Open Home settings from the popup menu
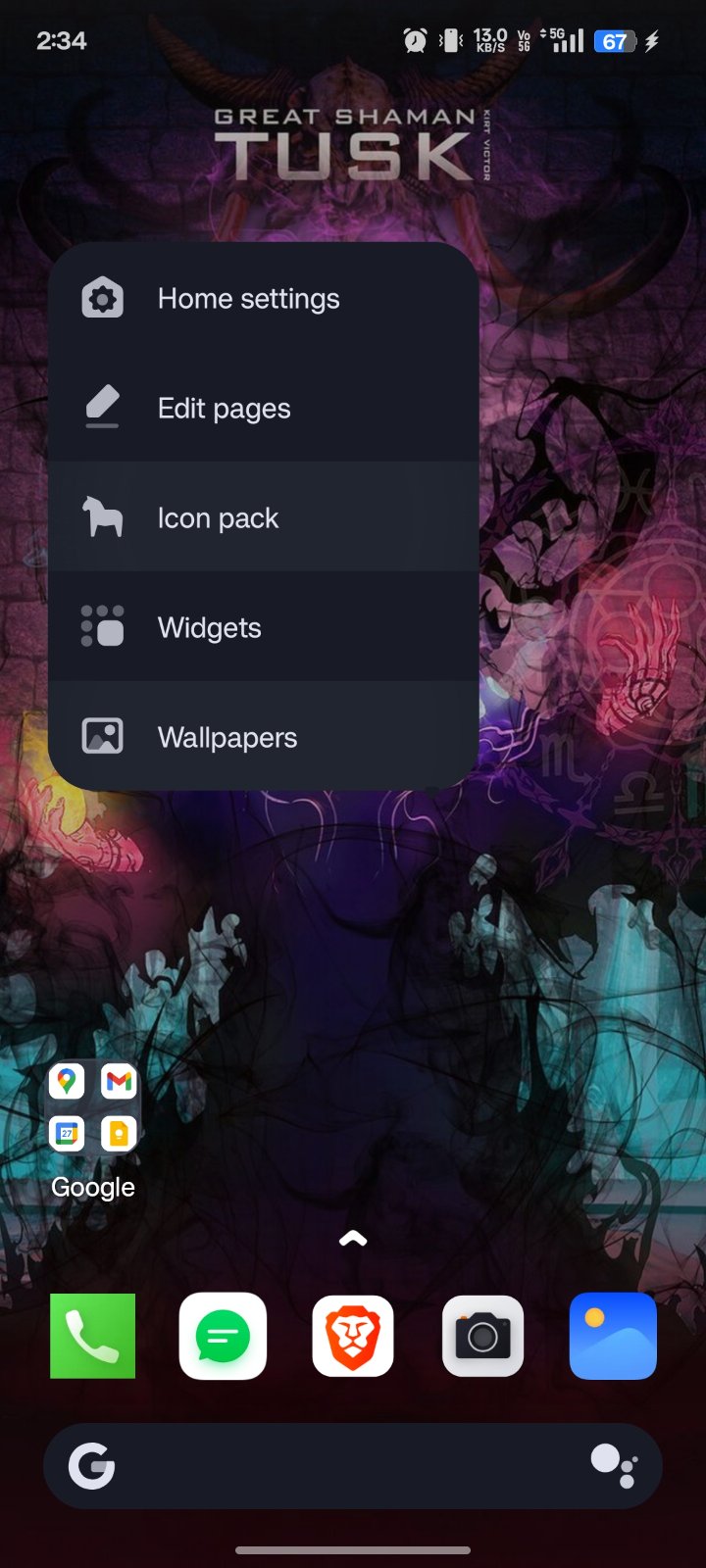 [263, 299]
